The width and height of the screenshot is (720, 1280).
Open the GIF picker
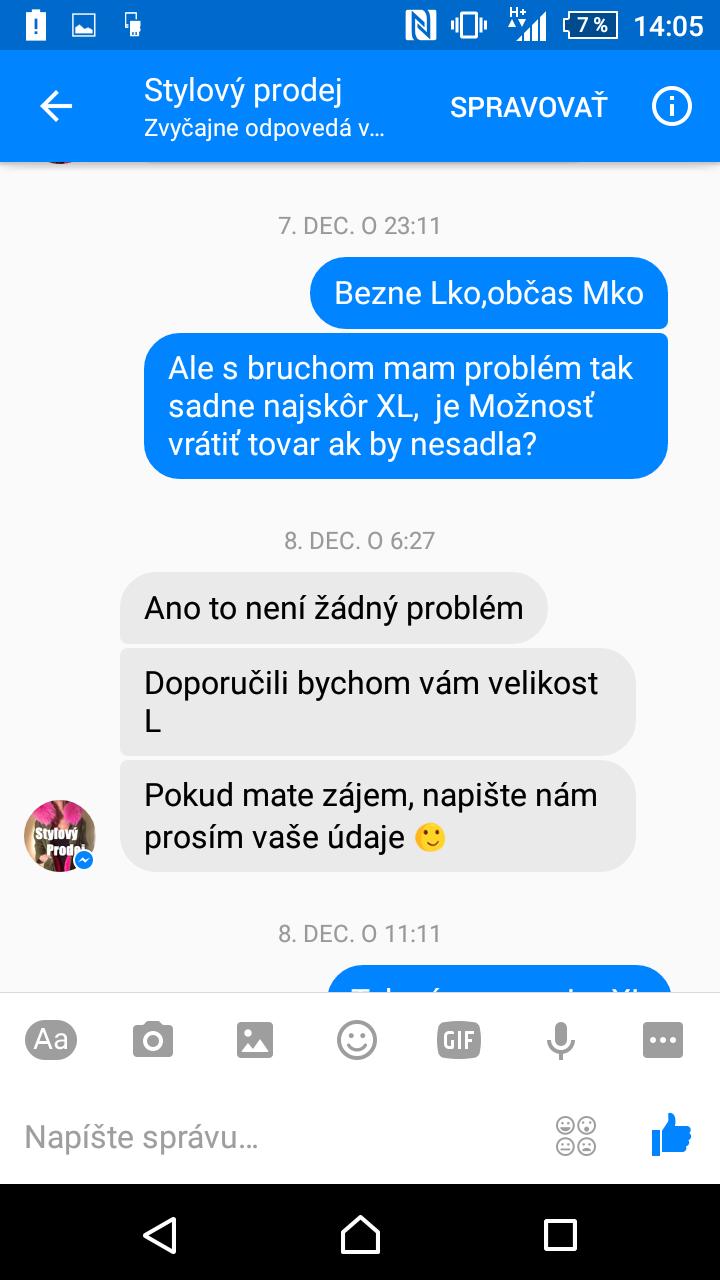point(459,1040)
